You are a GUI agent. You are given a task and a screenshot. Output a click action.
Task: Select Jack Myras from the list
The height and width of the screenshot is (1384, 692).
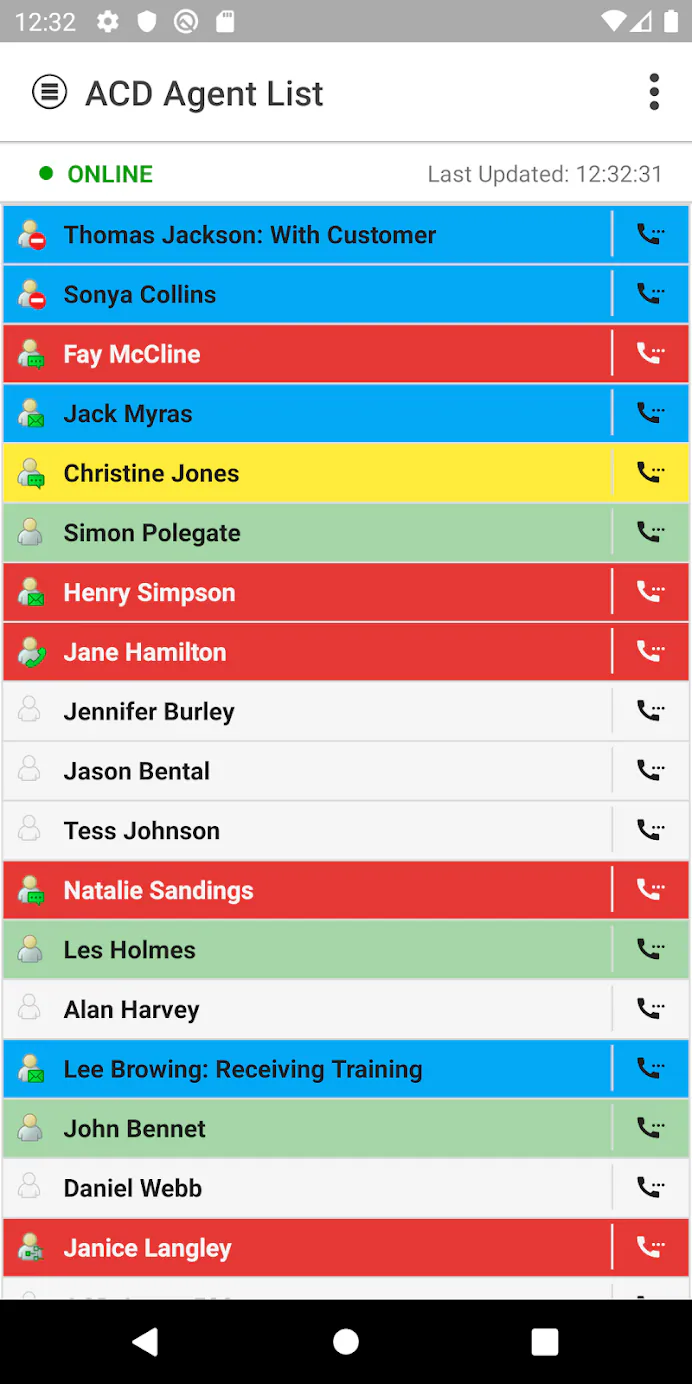pyautogui.click(x=300, y=414)
